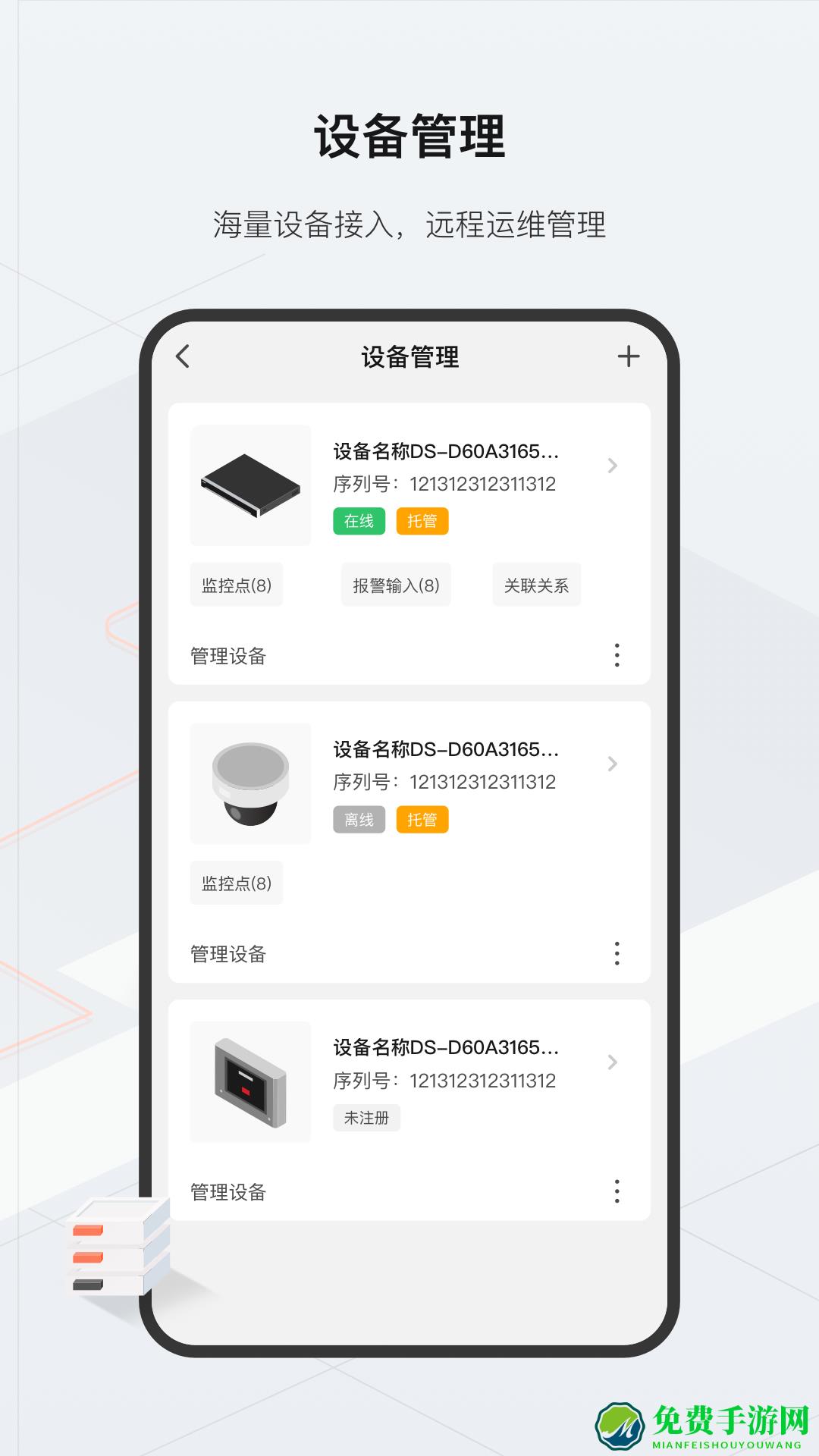Expand details of the first device via chevron
Viewport: 819px width, 1456px height.
click(x=611, y=466)
